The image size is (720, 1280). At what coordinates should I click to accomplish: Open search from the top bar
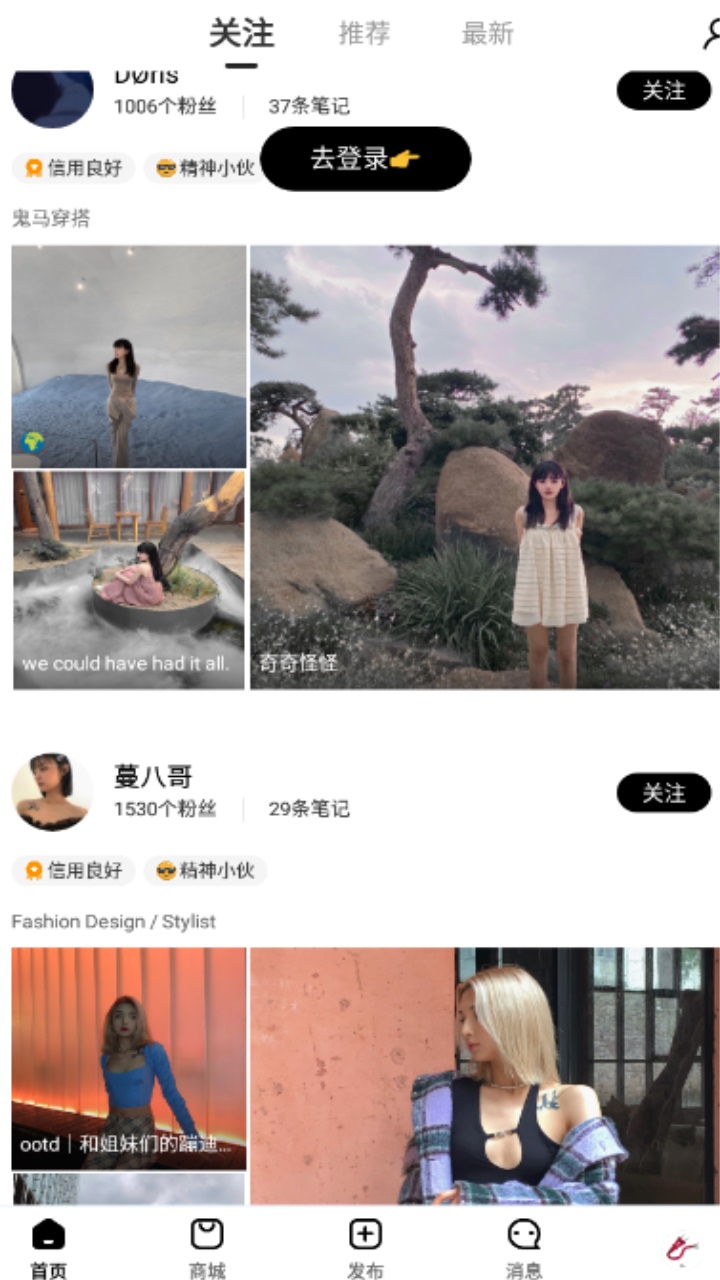click(711, 35)
